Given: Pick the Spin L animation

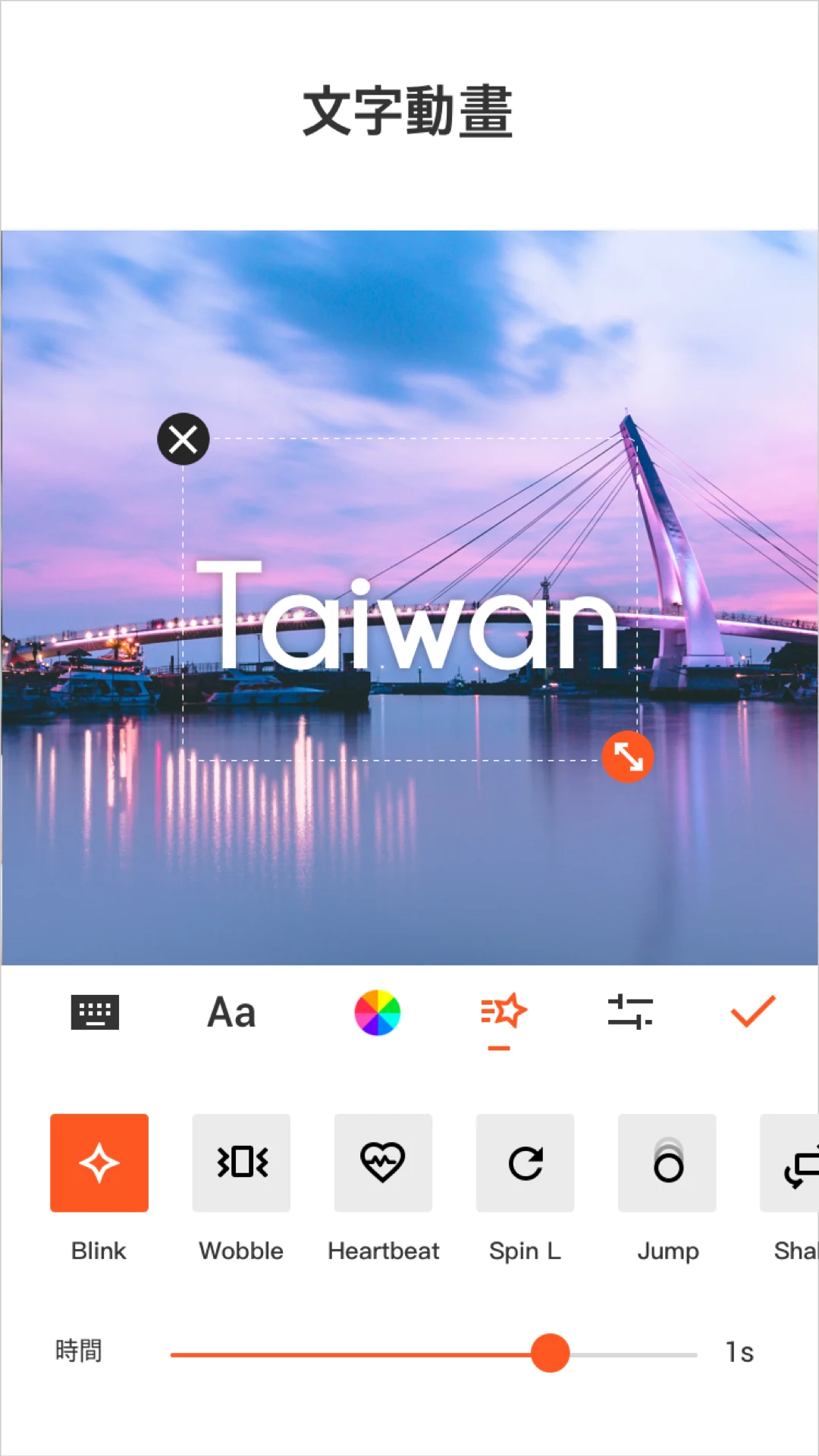Looking at the screenshot, I should point(525,1163).
